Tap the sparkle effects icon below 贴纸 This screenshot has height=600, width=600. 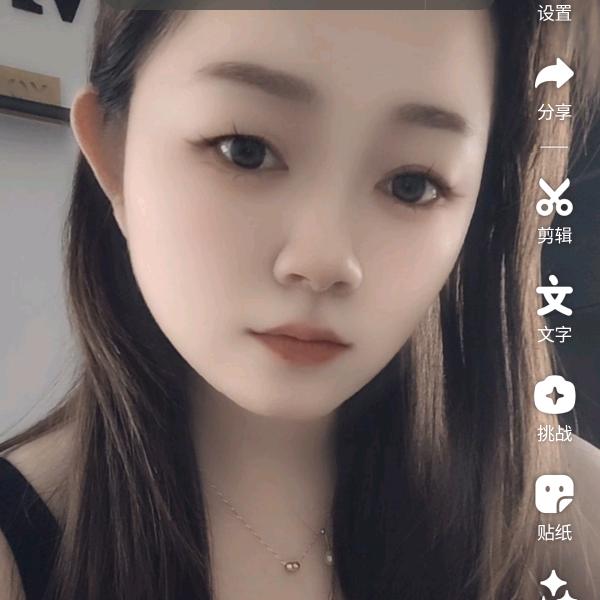(554, 585)
